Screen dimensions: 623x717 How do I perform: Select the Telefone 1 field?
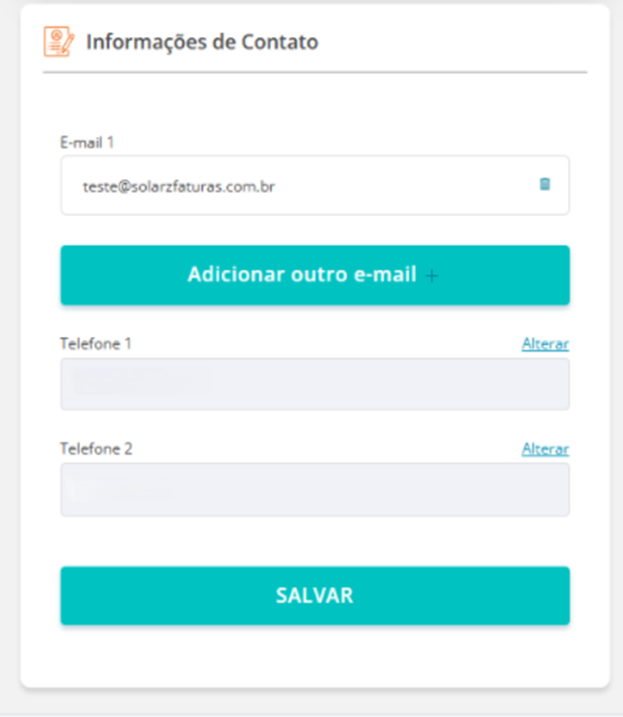tap(315, 384)
